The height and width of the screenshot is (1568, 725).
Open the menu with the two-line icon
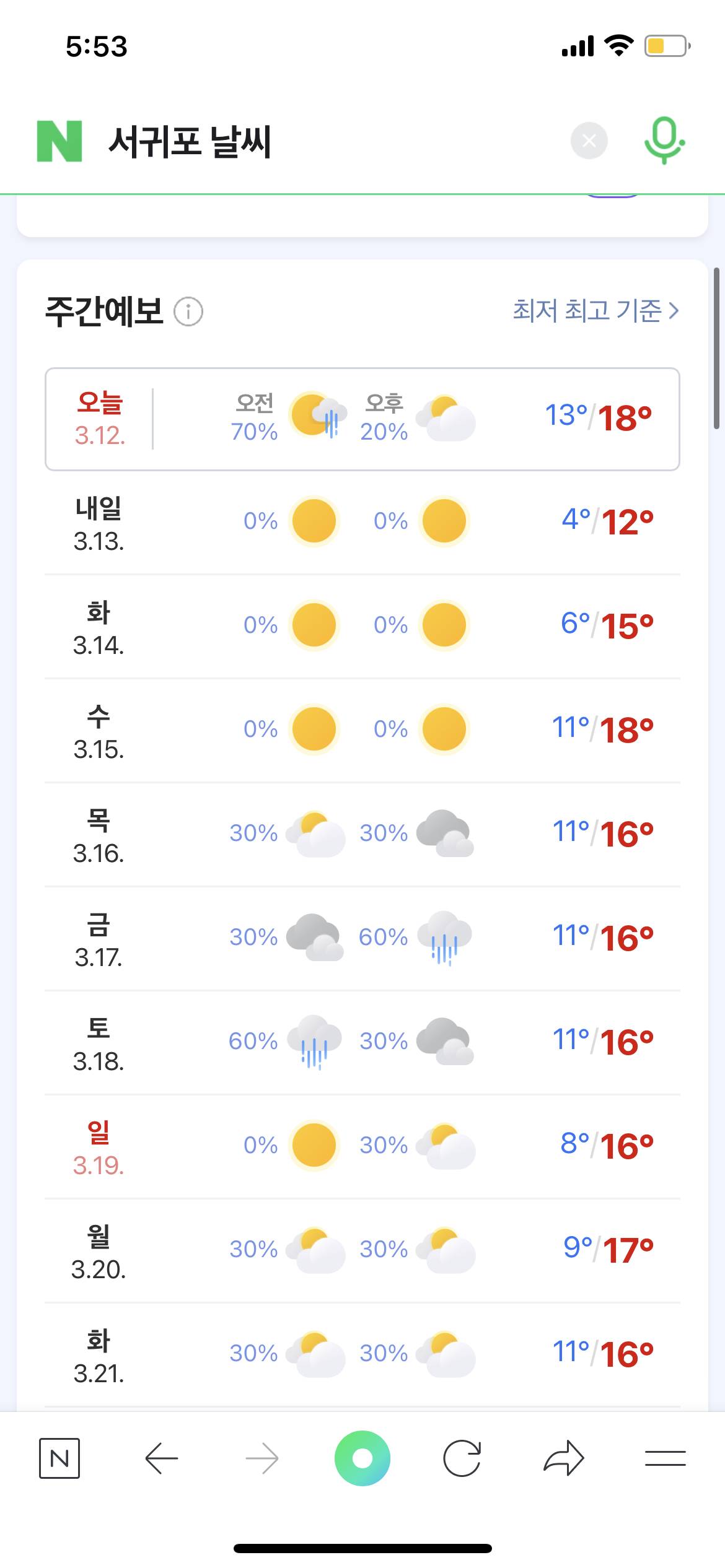pos(665,1458)
